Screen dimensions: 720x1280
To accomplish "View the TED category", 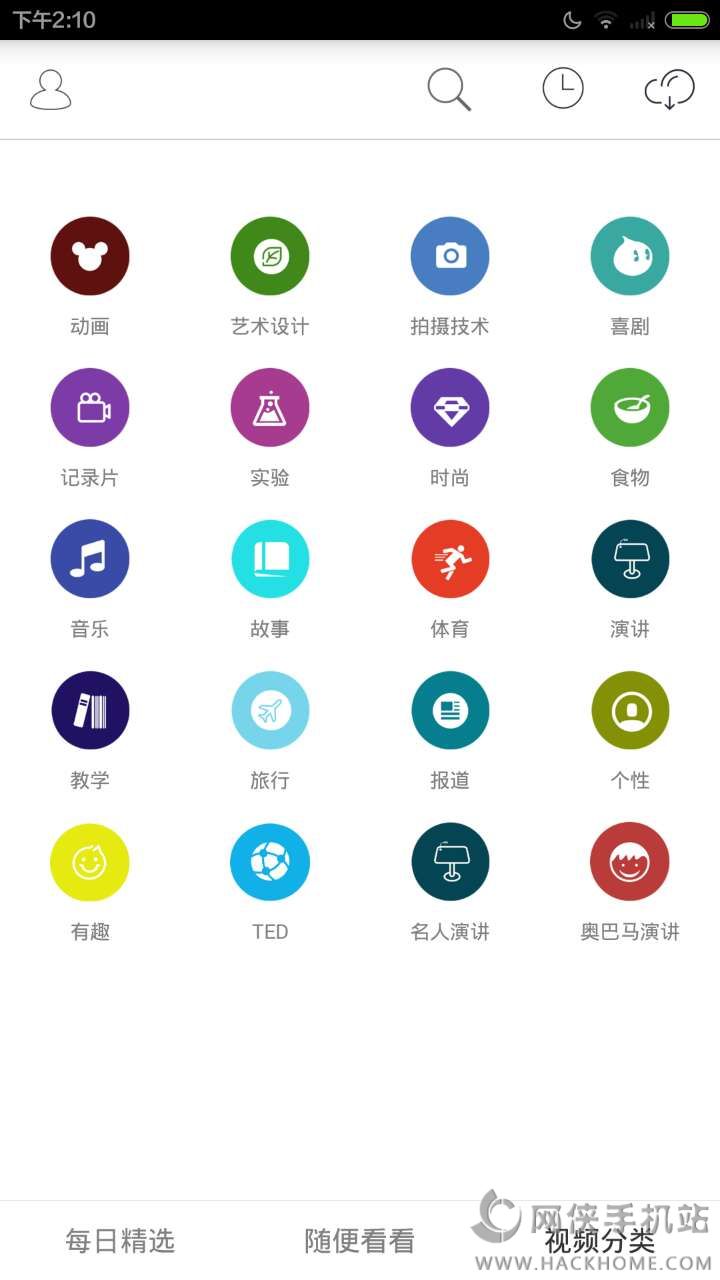I will click(270, 862).
